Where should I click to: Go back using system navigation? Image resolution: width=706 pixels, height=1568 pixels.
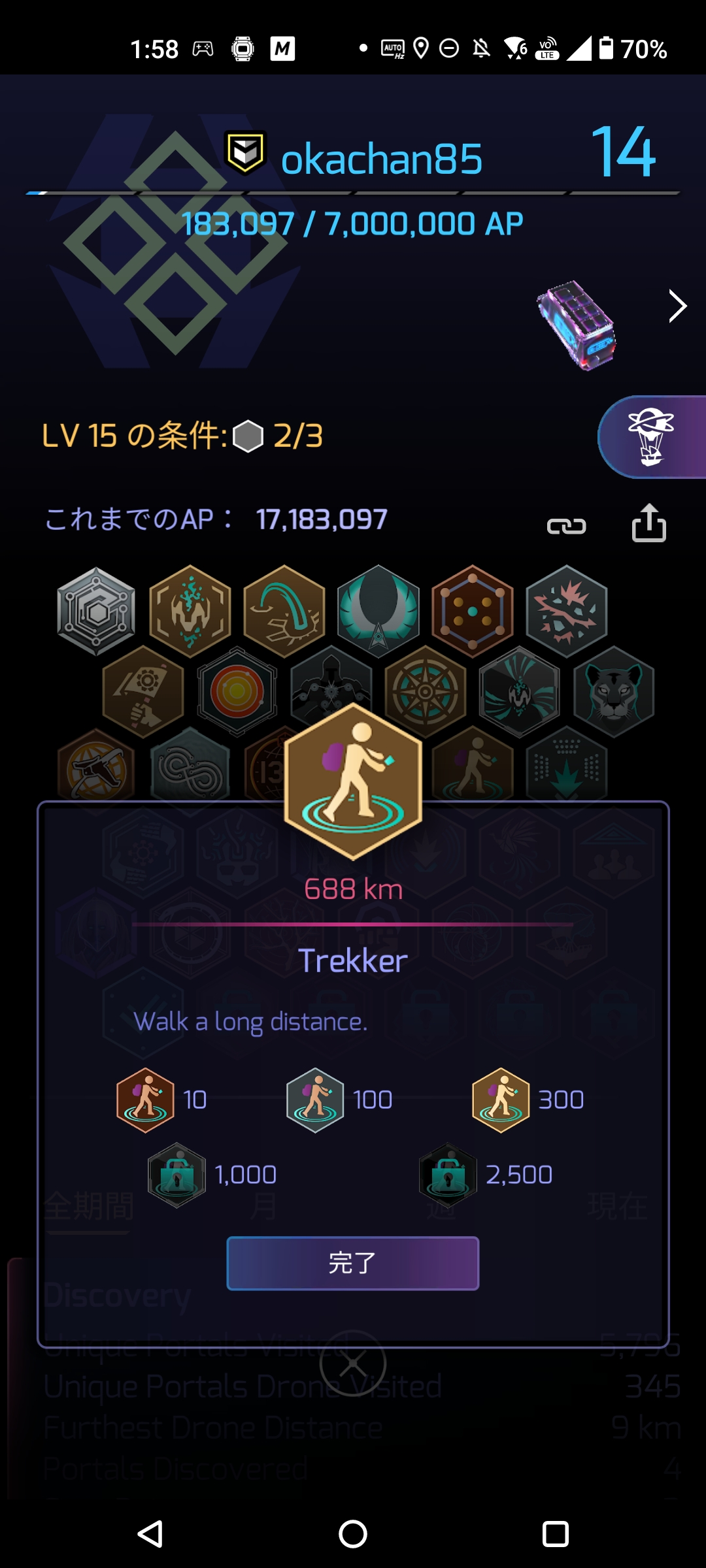click(150, 1533)
